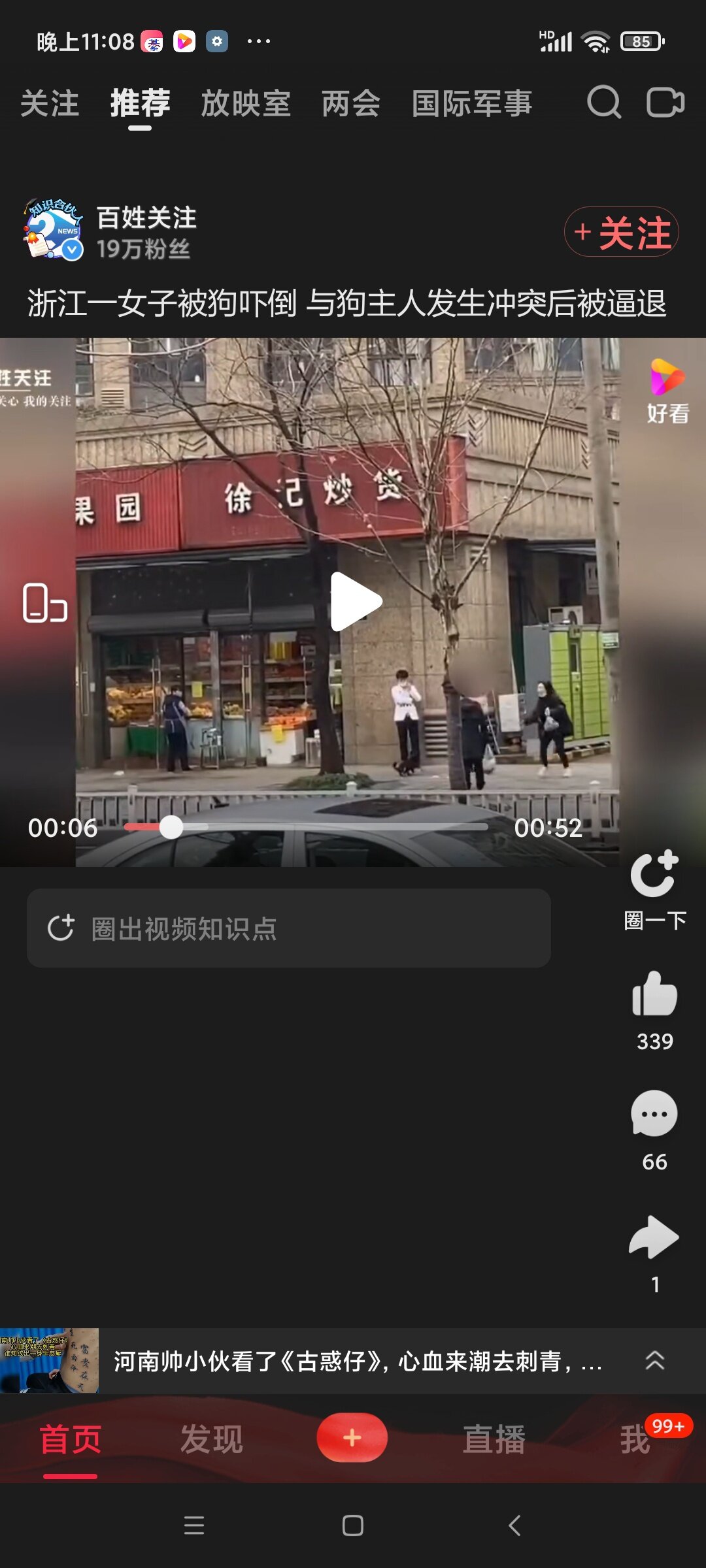Switch to the 关注 top tab
Screen dimensions: 706x1568
[x=50, y=103]
